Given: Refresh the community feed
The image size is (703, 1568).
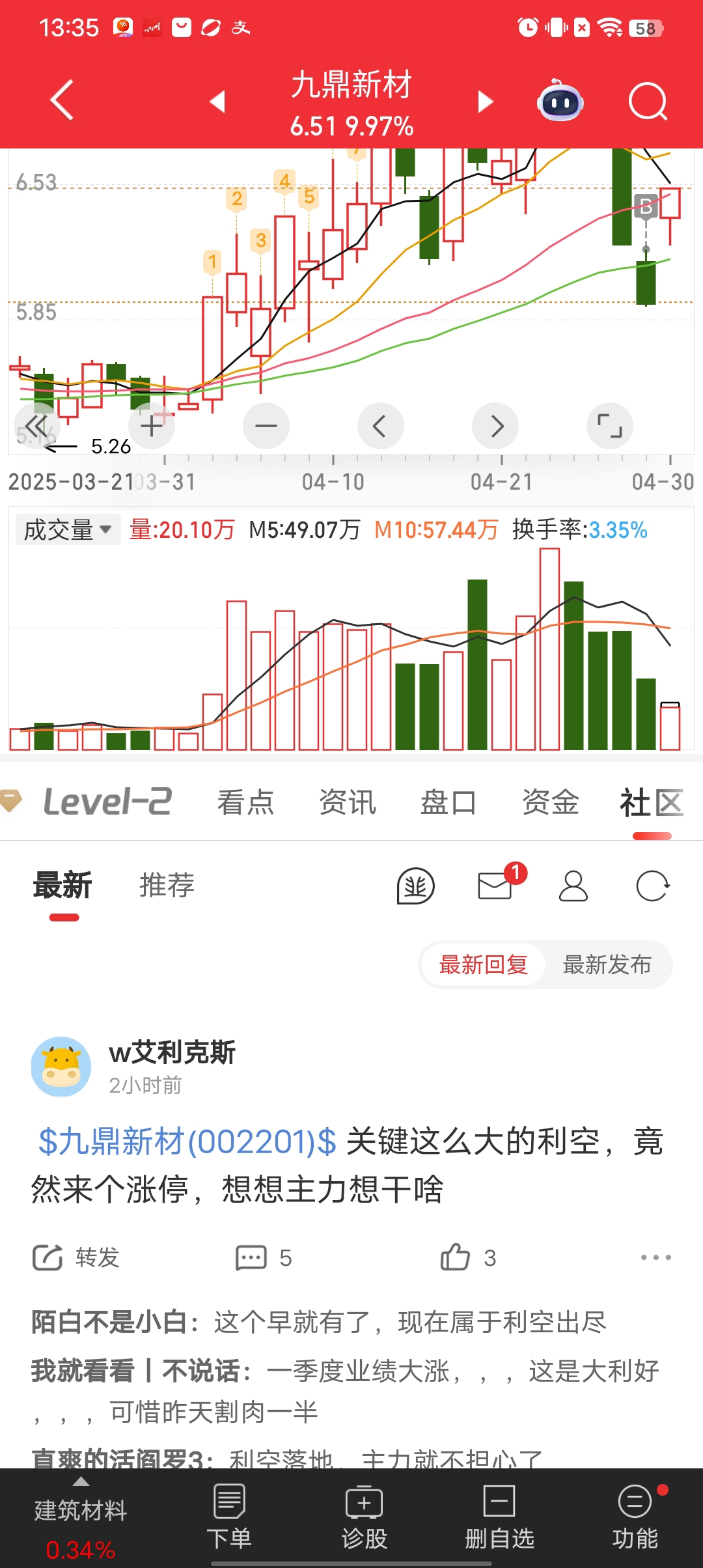Looking at the screenshot, I should click(653, 886).
